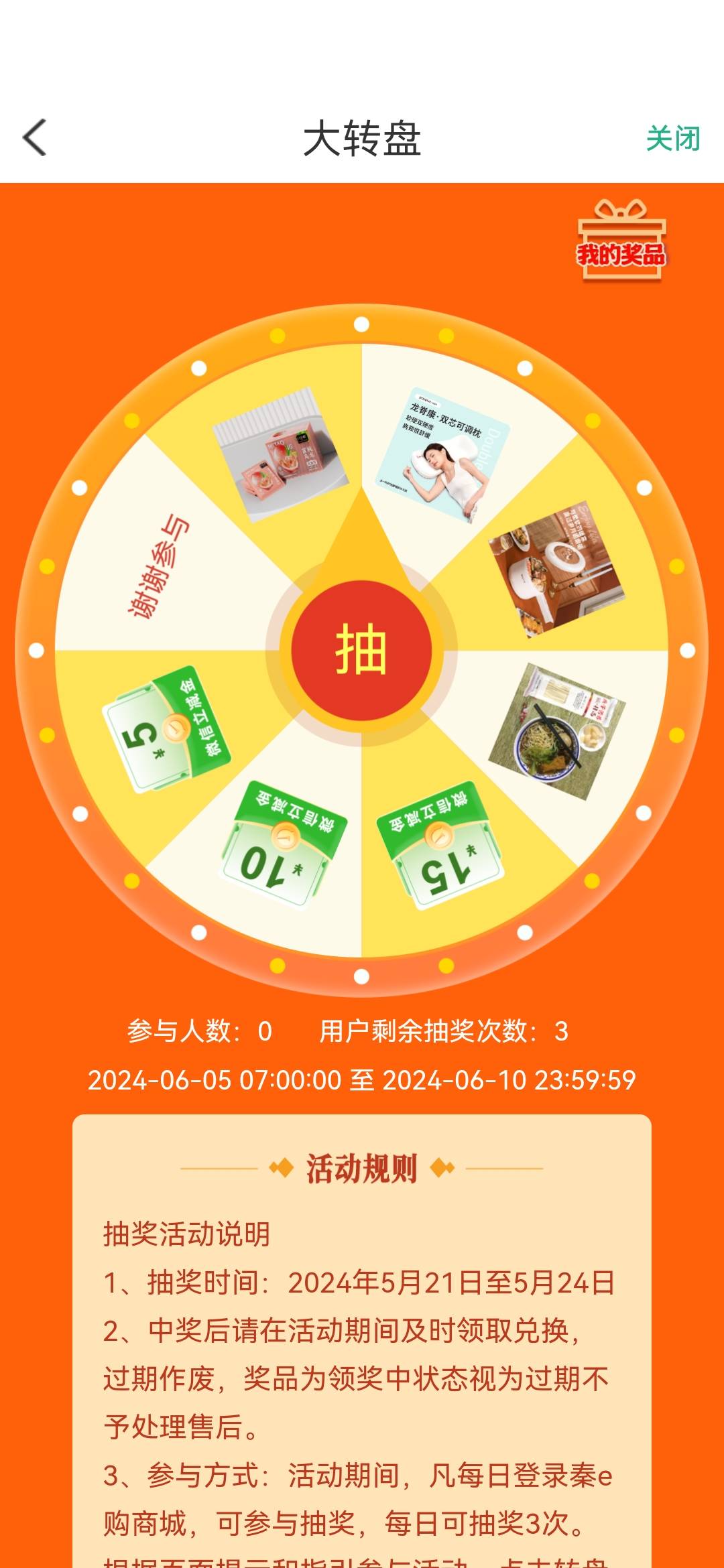Image resolution: width=724 pixels, height=1568 pixels.
Task: Go back using the top-left arrow
Action: click(35, 138)
